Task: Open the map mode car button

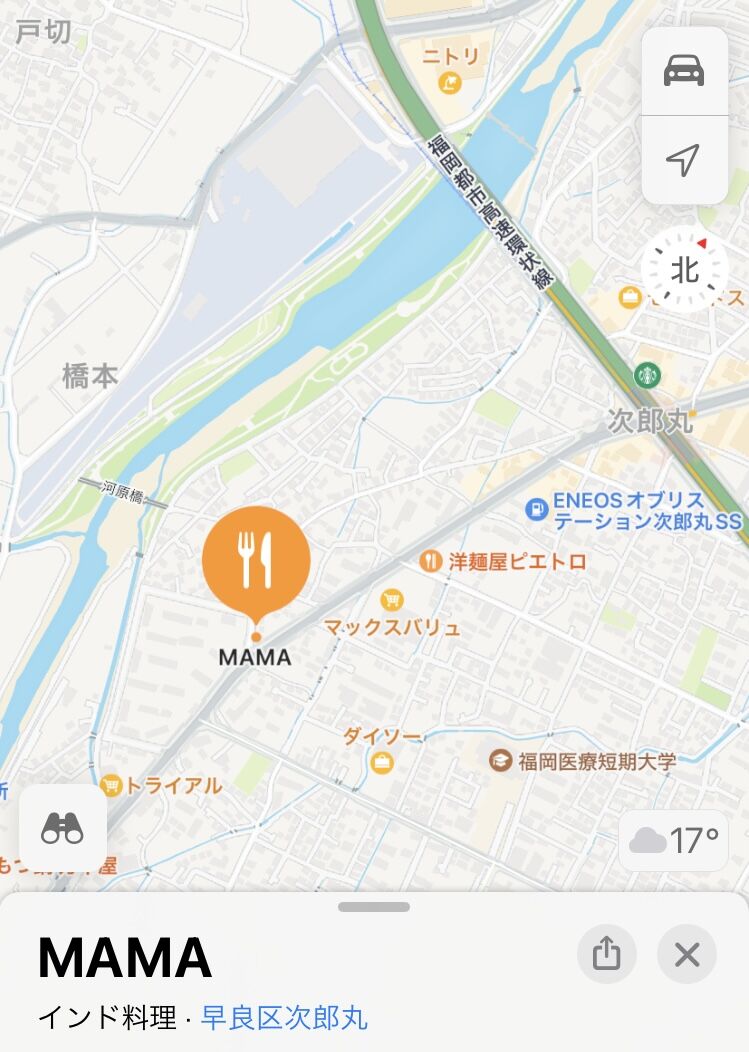Action: point(684,70)
